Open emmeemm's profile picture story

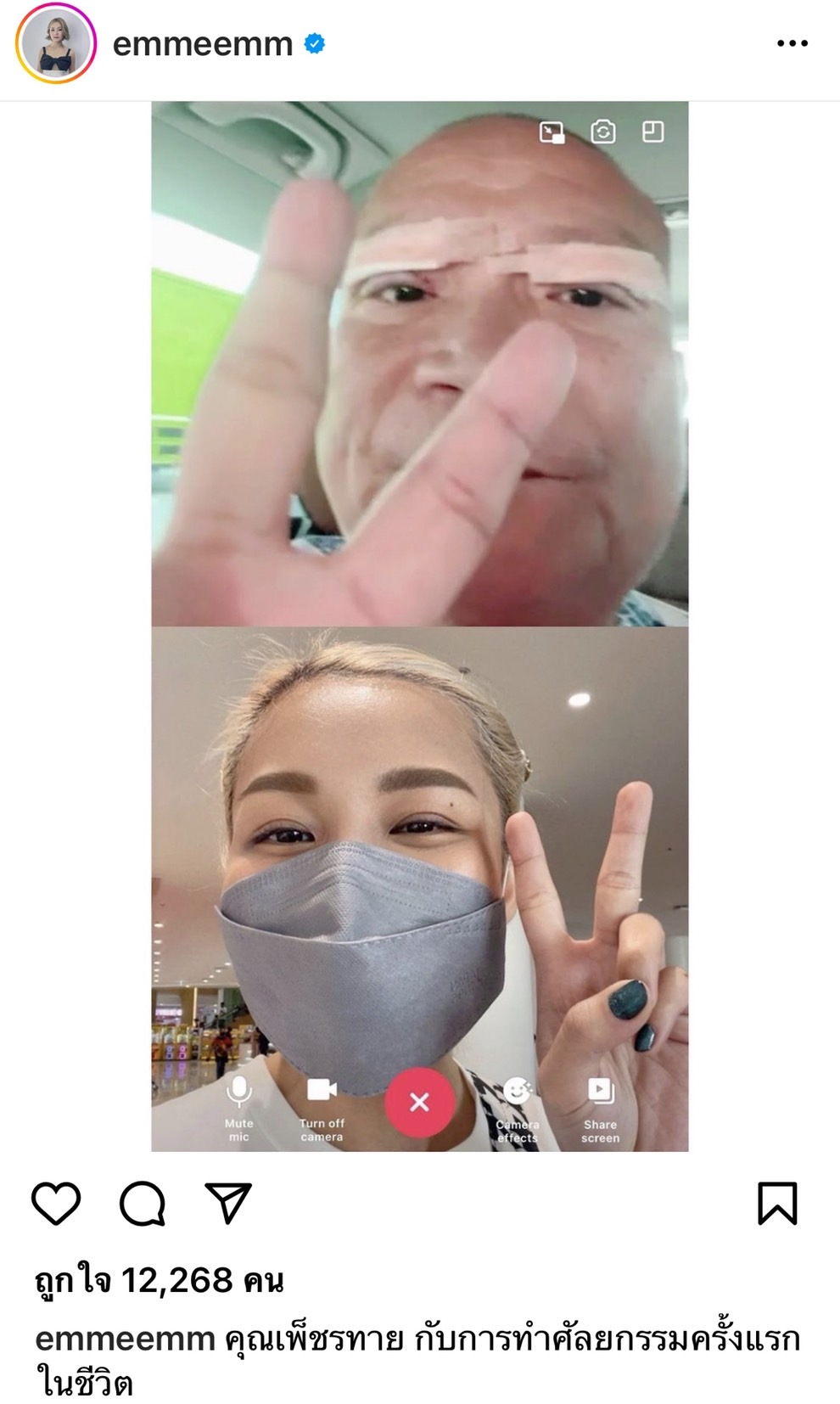(56, 43)
